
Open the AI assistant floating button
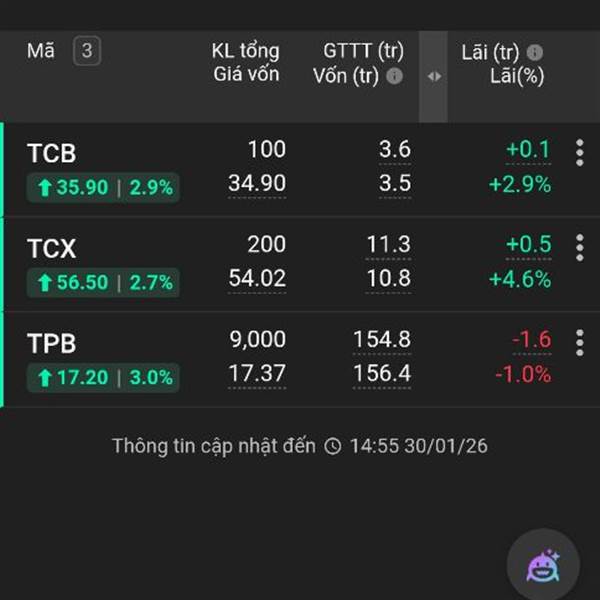(543, 564)
